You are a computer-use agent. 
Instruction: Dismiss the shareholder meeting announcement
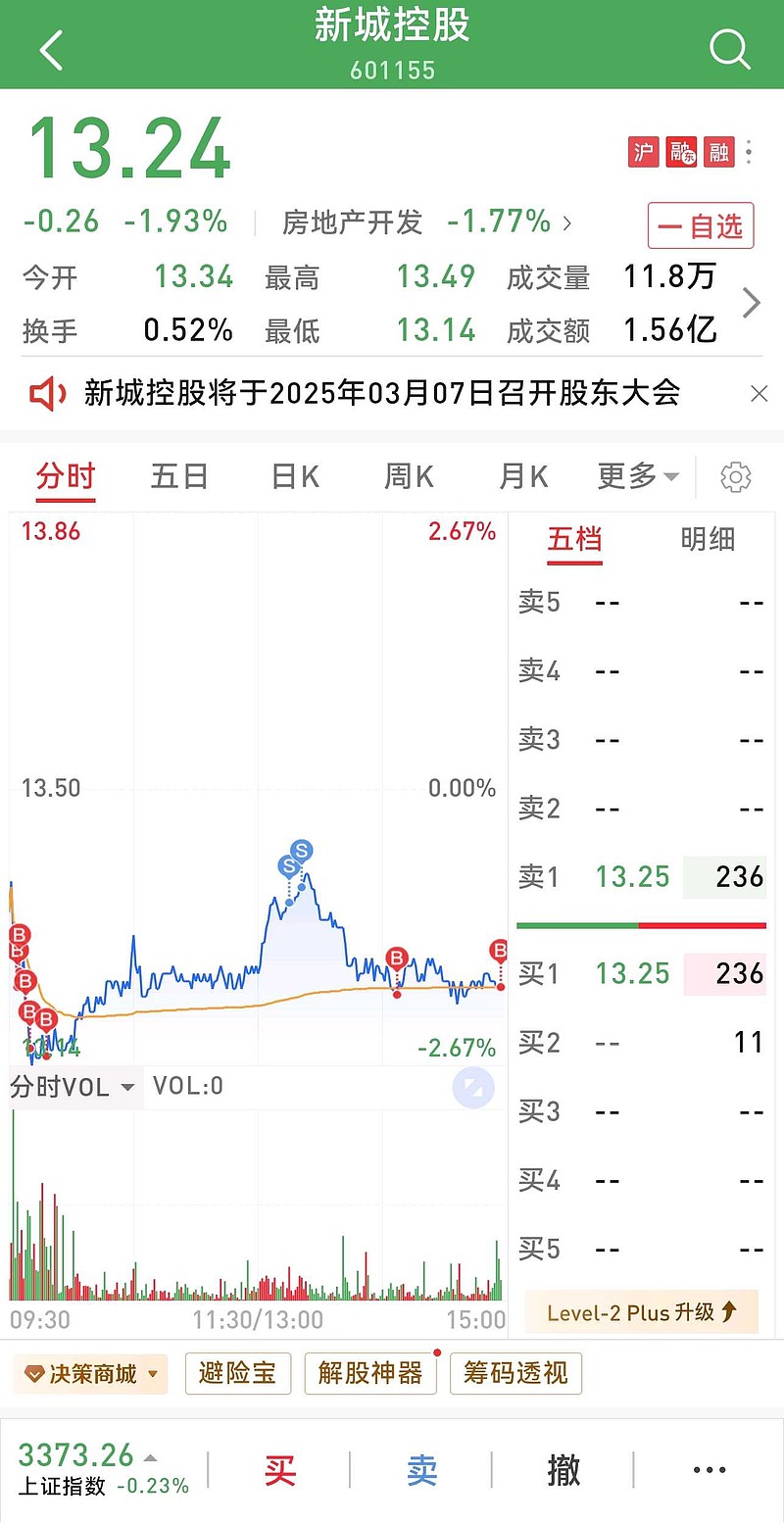759,393
